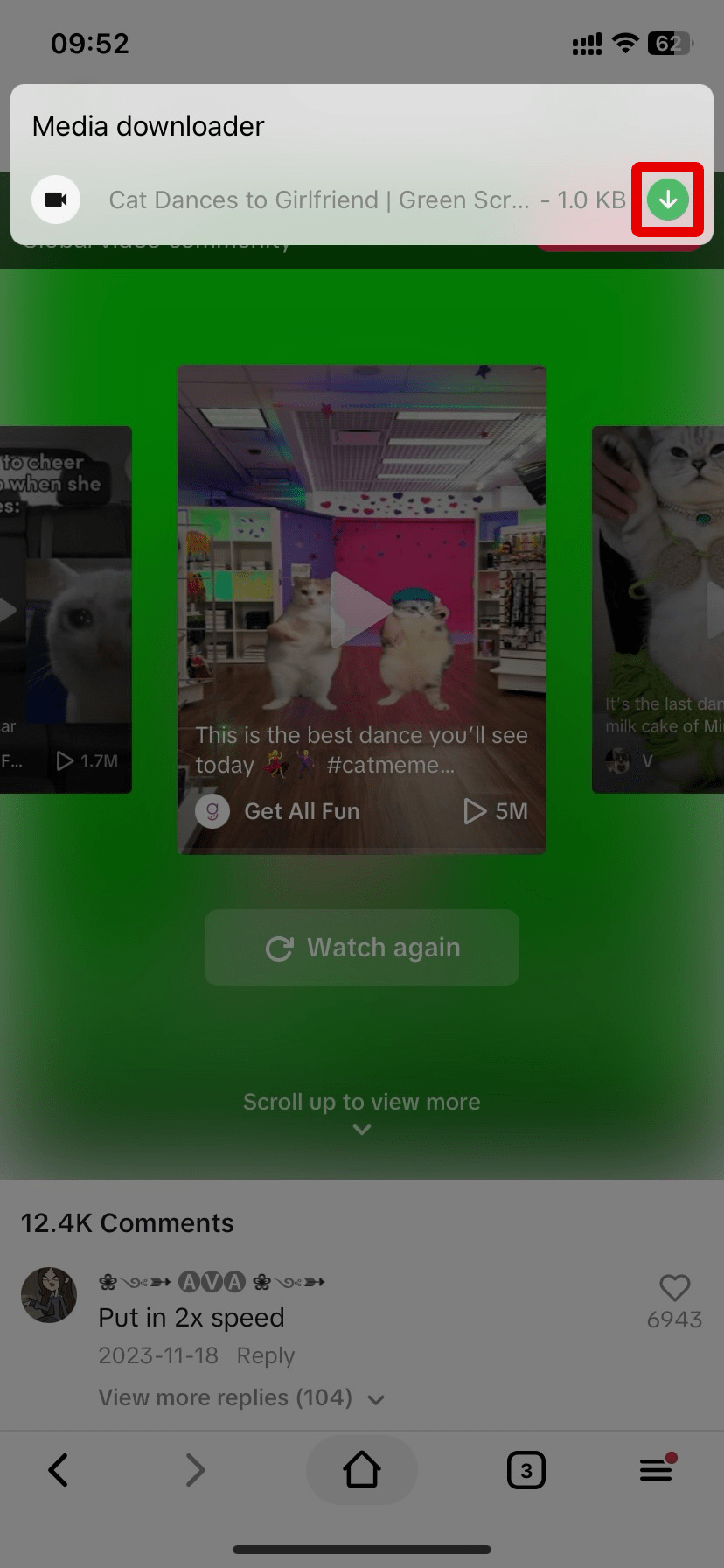
Task: Open the browser hamburger menu
Action: coord(656,1470)
